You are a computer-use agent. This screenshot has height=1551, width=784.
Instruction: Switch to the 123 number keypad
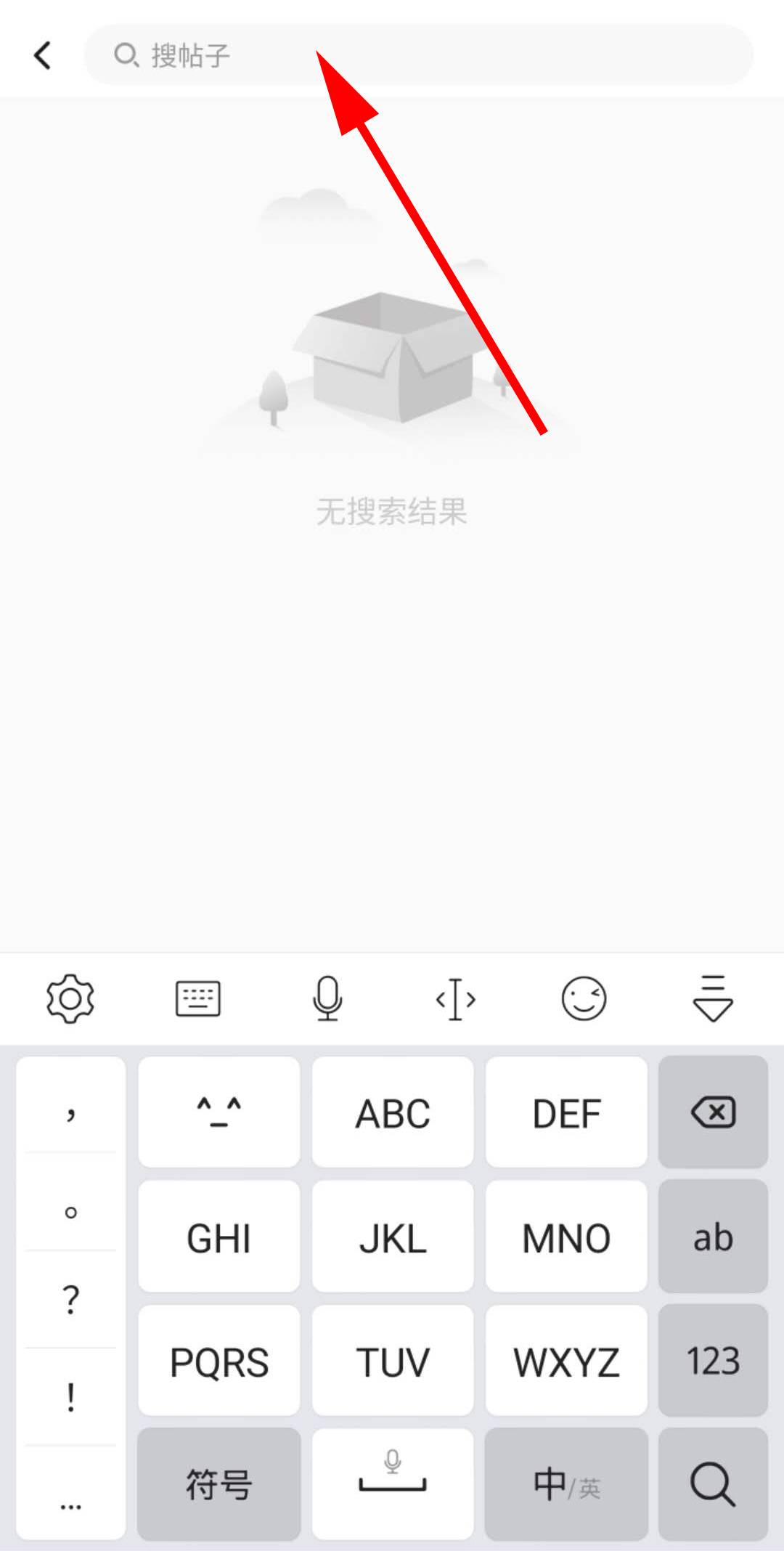(713, 1360)
